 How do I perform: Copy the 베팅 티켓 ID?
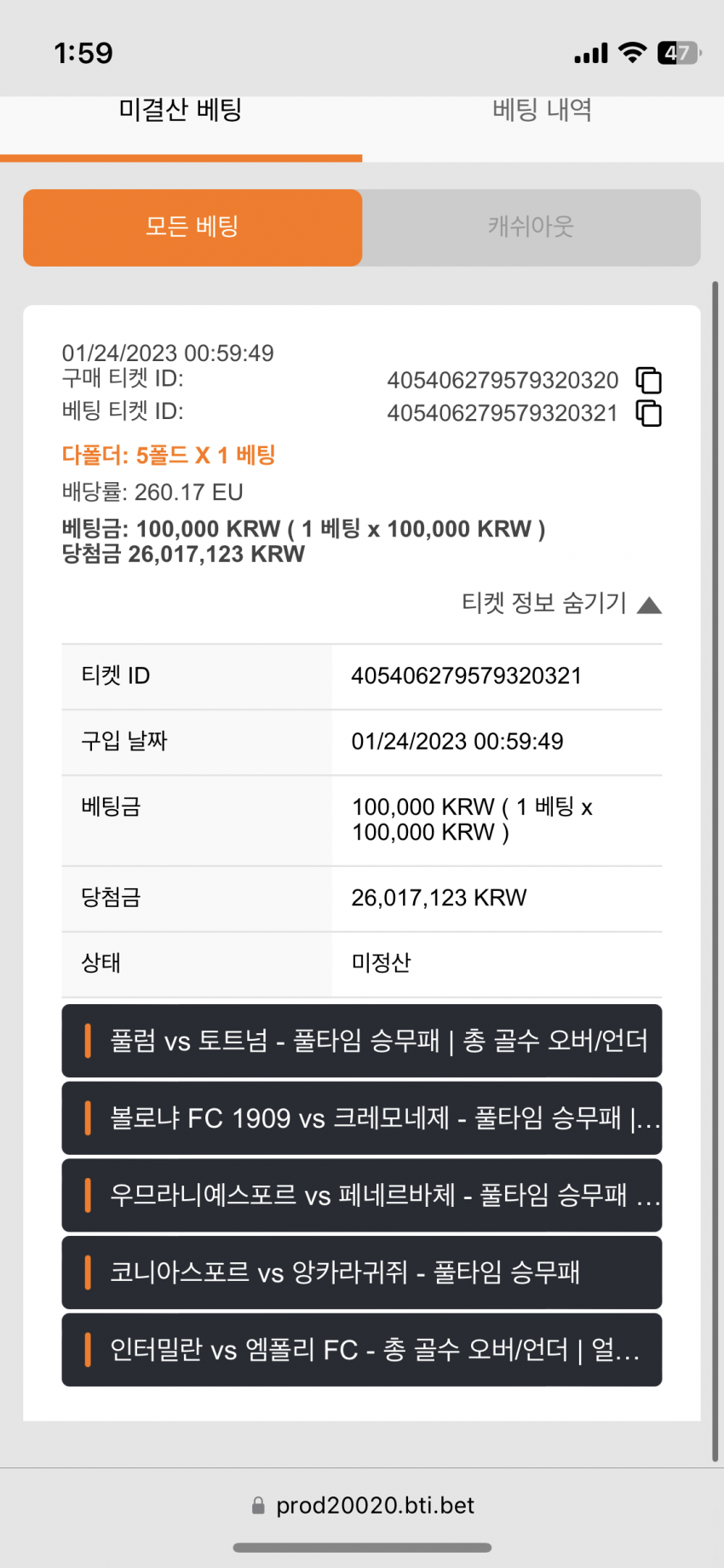tap(649, 413)
